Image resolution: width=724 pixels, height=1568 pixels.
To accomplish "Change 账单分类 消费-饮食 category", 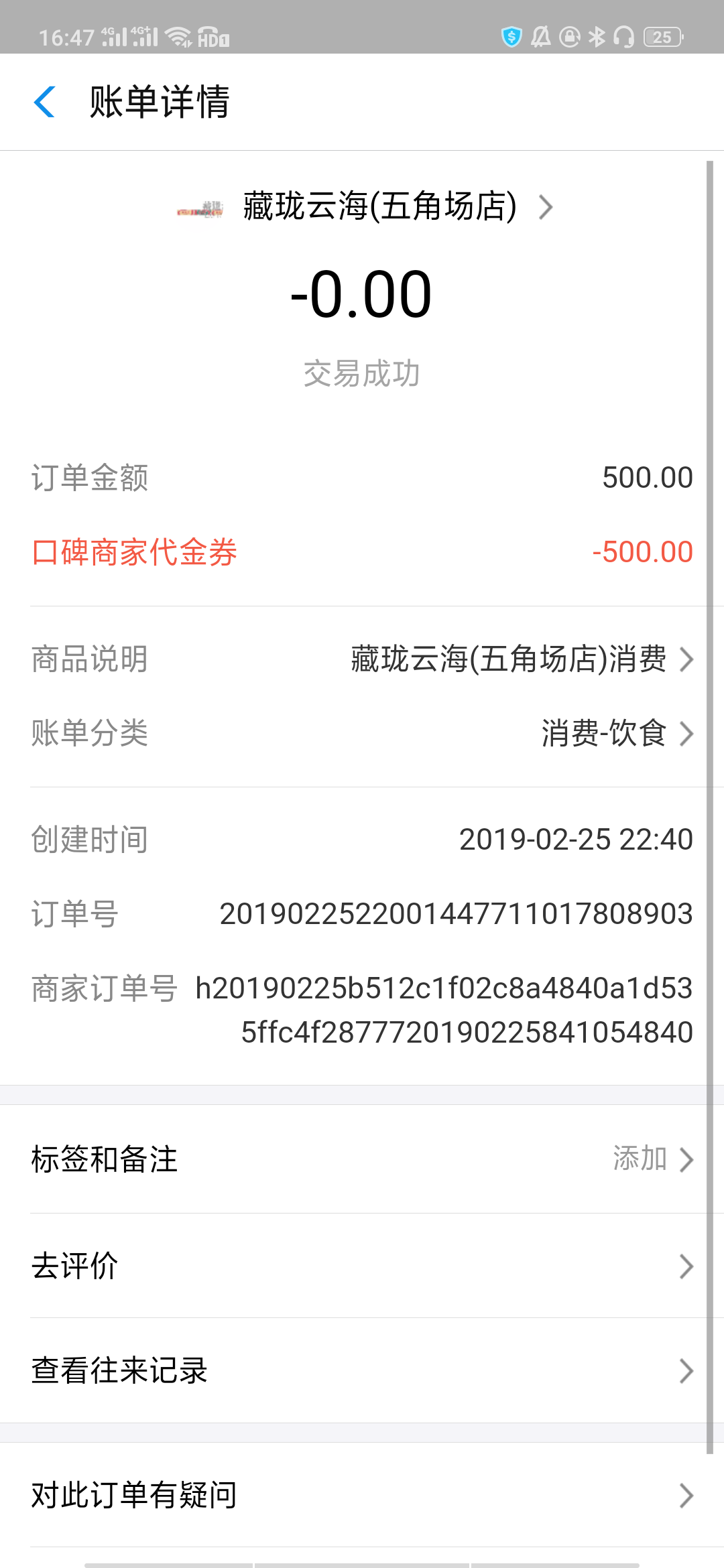I will click(x=362, y=733).
